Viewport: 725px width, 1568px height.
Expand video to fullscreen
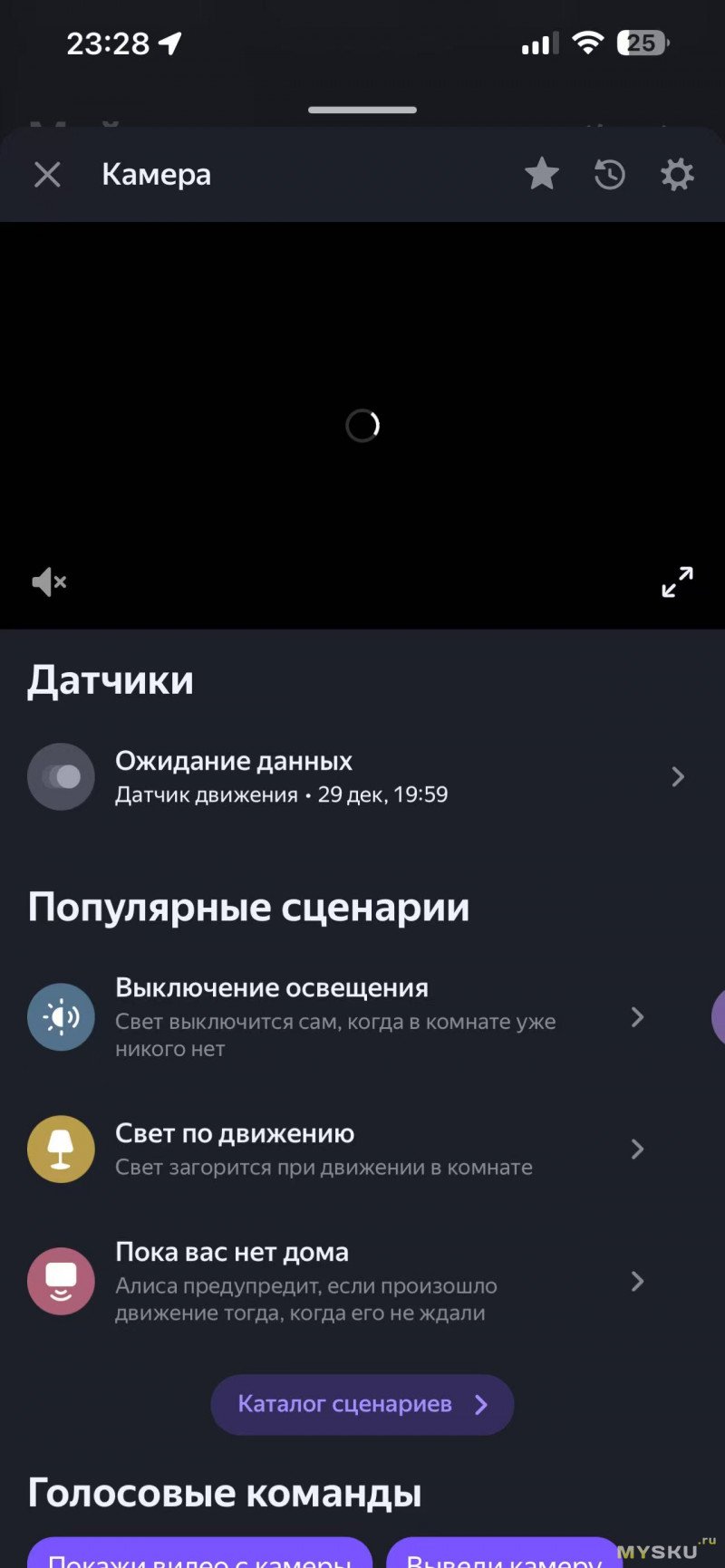(x=677, y=582)
